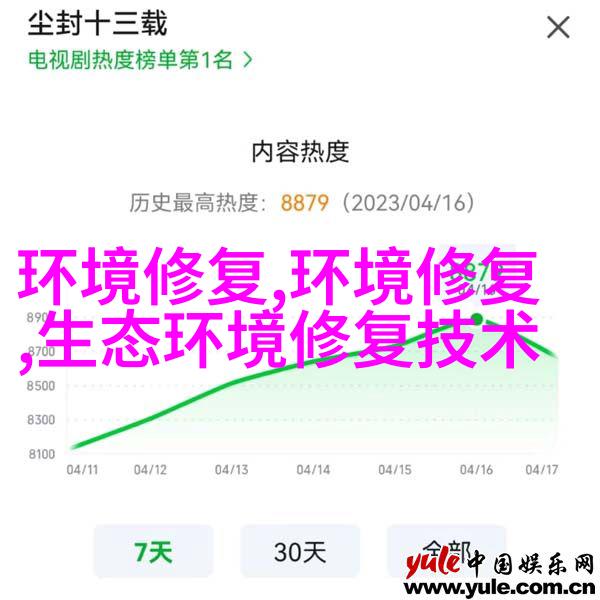The width and height of the screenshot is (600, 600).
Task: Switch to the 全部 range
Action: tap(446, 550)
